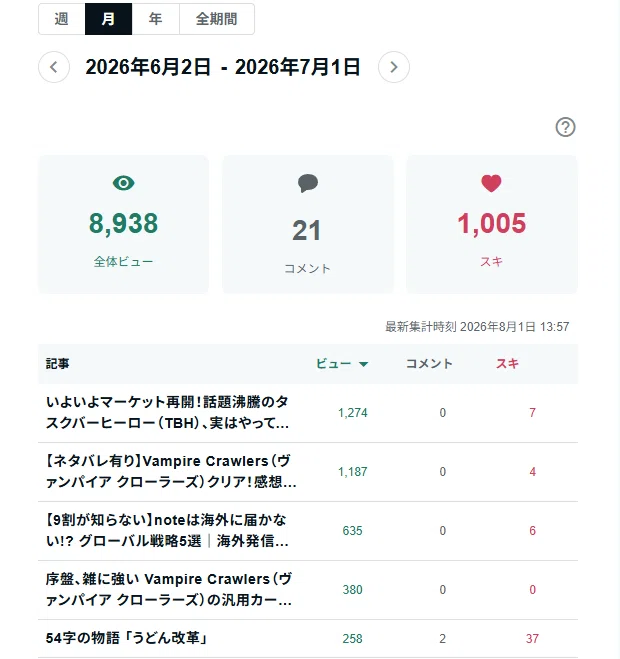Viewport: 620px width, 659px height.
Task: Go to the previous date range
Action: tap(54, 67)
